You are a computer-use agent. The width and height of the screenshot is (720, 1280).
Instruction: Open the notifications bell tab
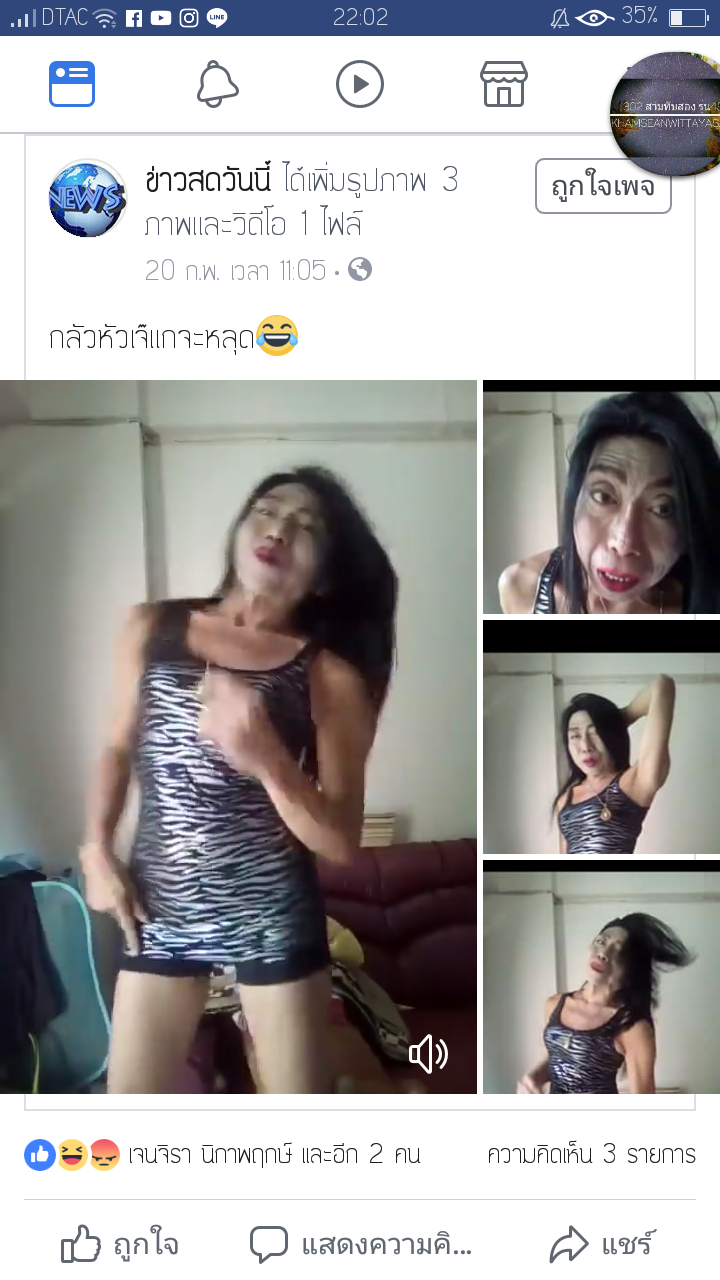tap(217, 84)
